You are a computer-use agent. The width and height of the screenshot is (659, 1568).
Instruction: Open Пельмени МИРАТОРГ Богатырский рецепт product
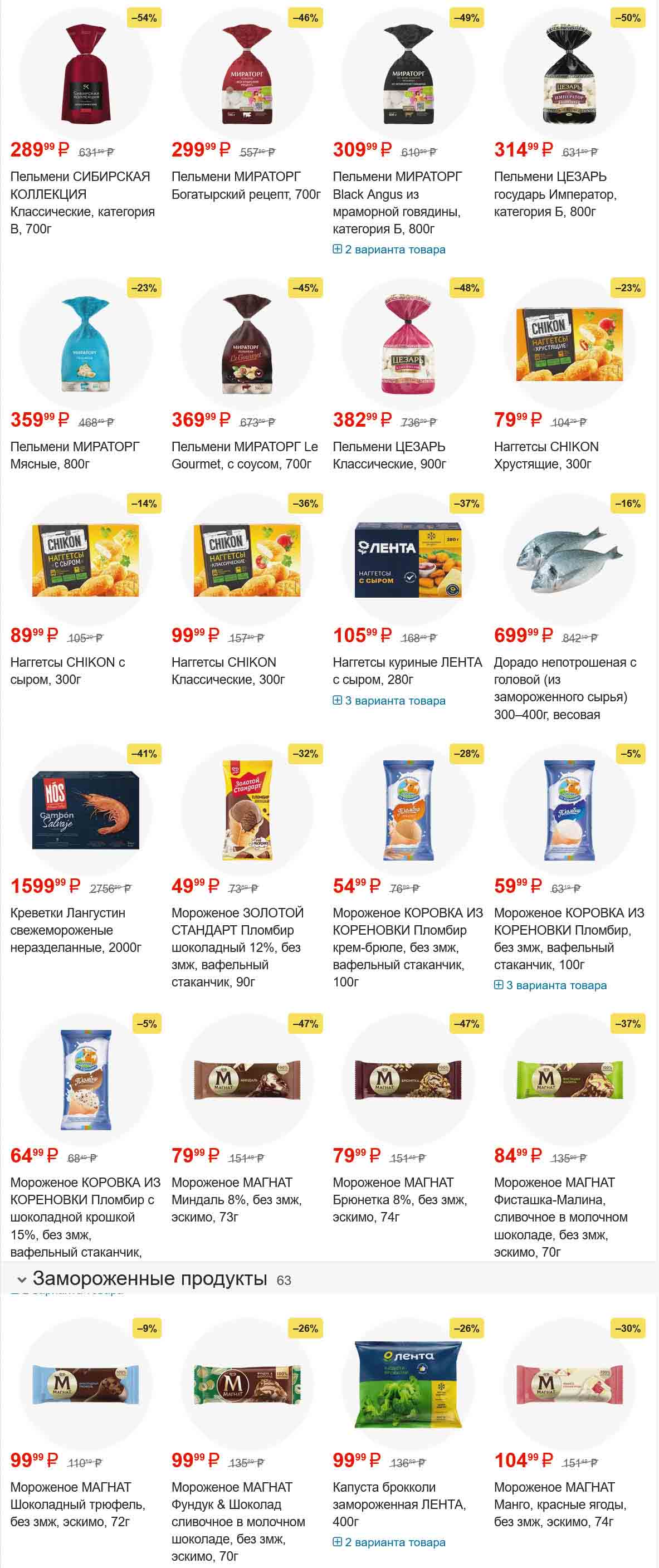tap(246, 185)
